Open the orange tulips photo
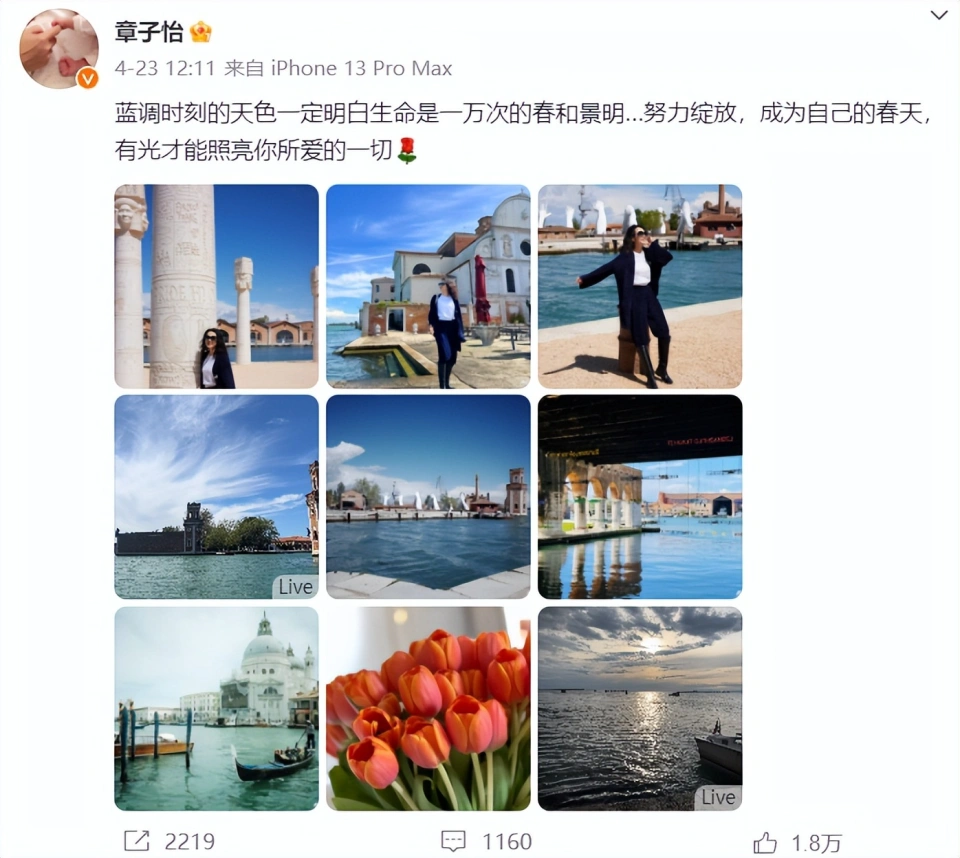Viewport: 960px width, 858px height. [x=428, y=708]
